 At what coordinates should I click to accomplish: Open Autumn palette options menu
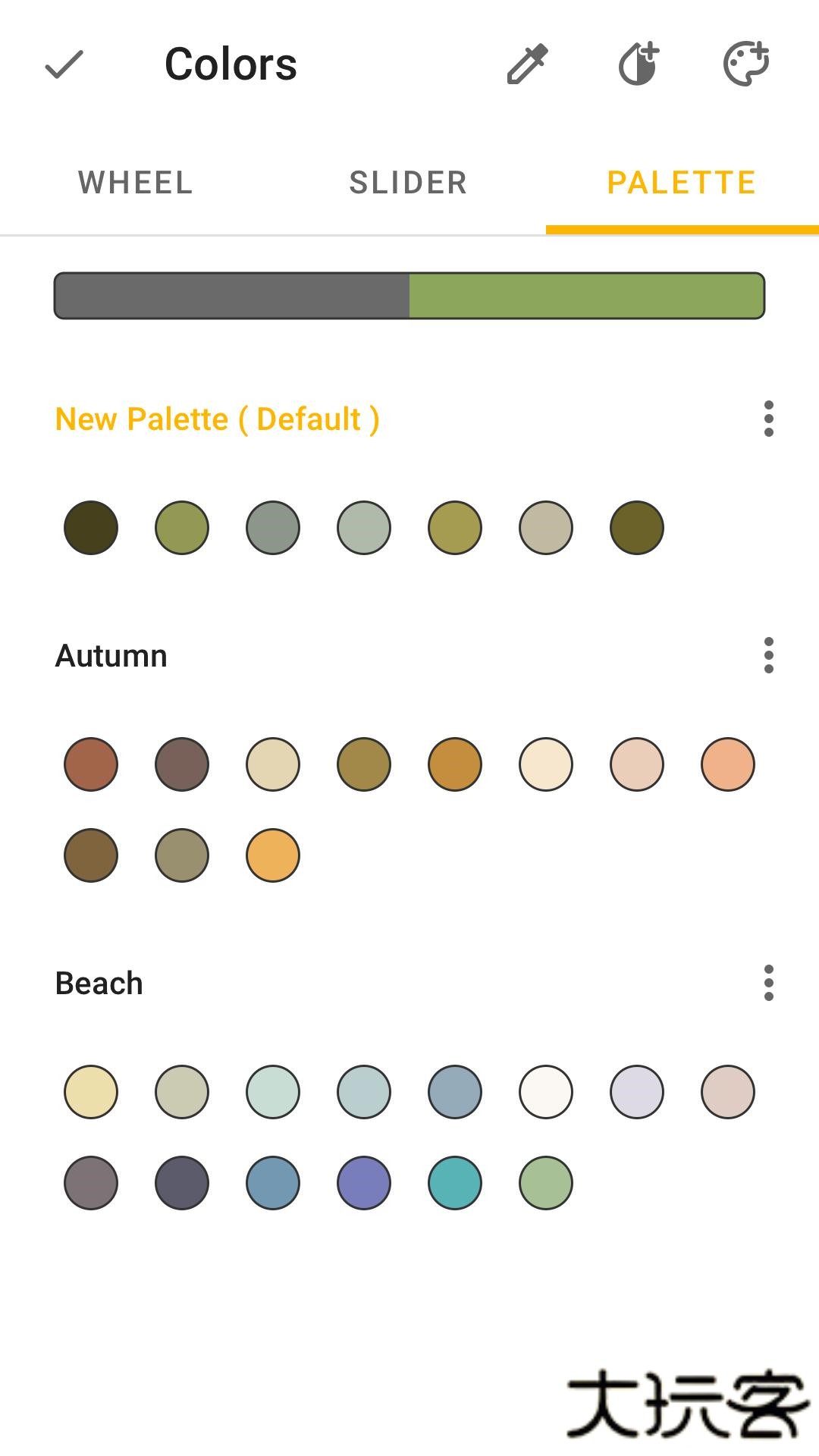coord(768,655)
